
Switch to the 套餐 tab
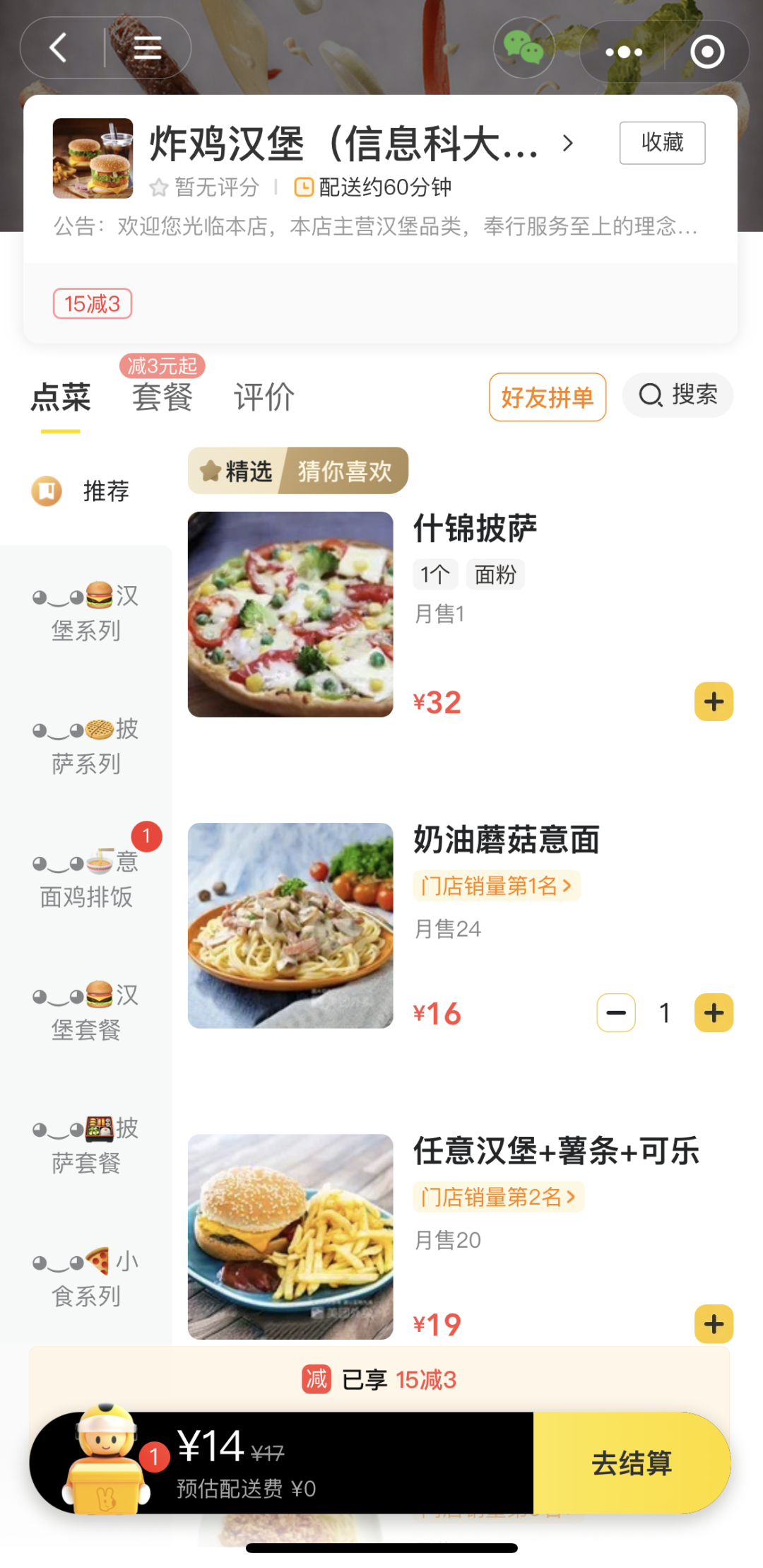(162, 397)
